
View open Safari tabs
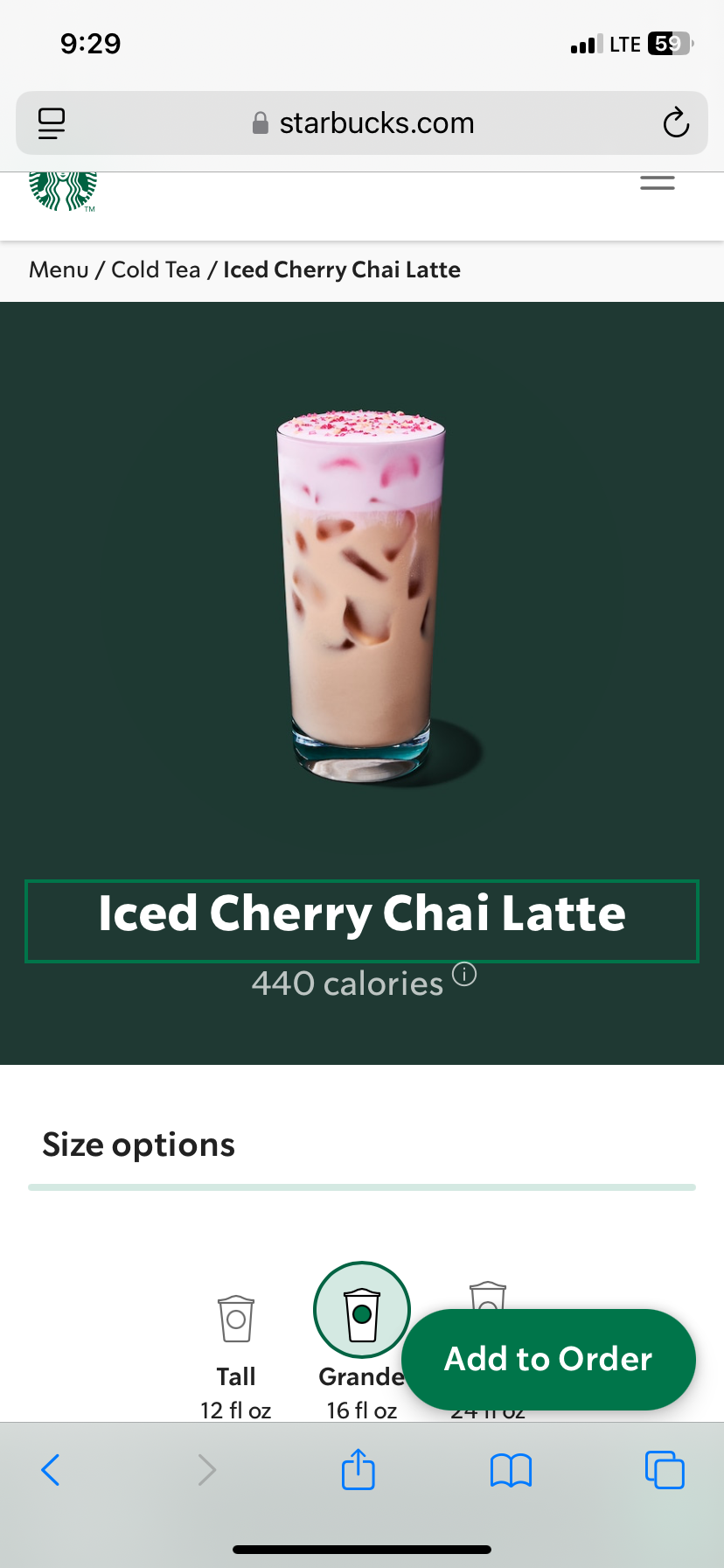coord(664,1470)
